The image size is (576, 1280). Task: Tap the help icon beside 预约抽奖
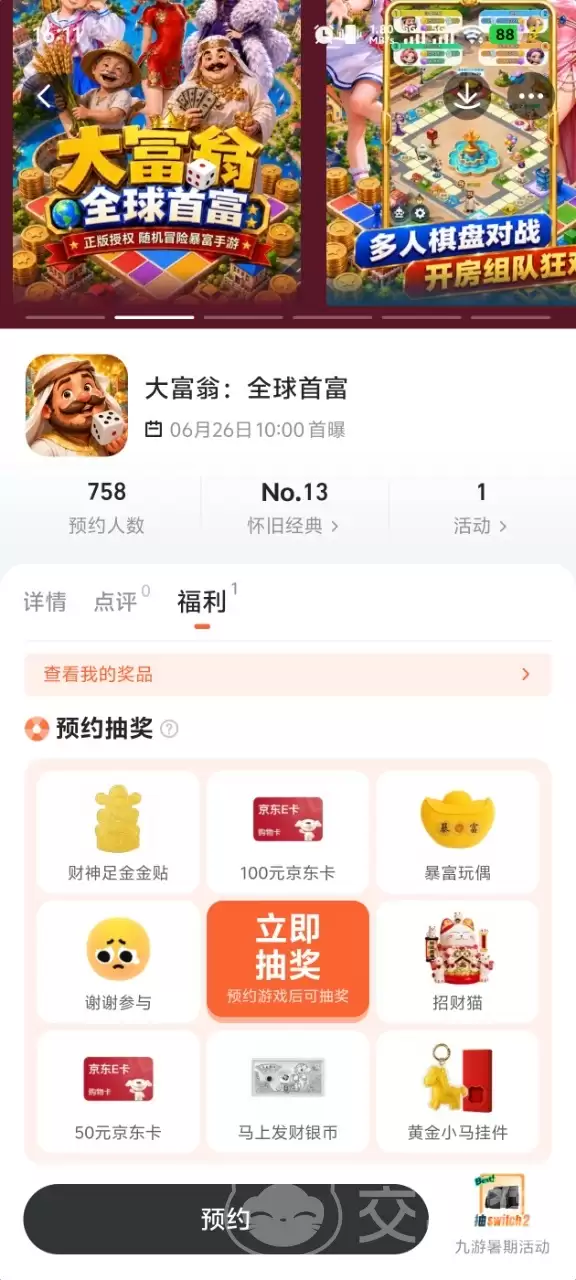pos(169,729)
